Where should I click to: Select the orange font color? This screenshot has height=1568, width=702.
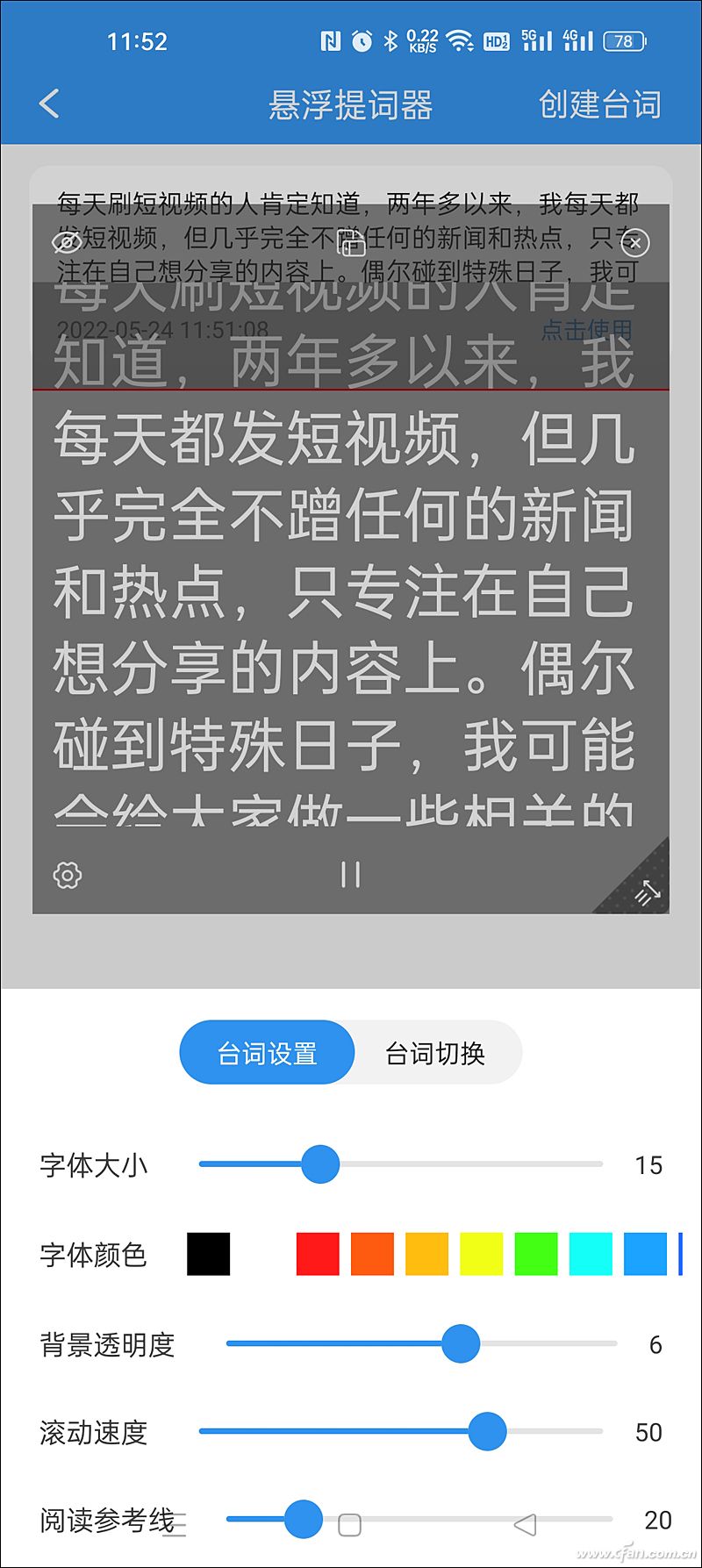(372, 1254)
